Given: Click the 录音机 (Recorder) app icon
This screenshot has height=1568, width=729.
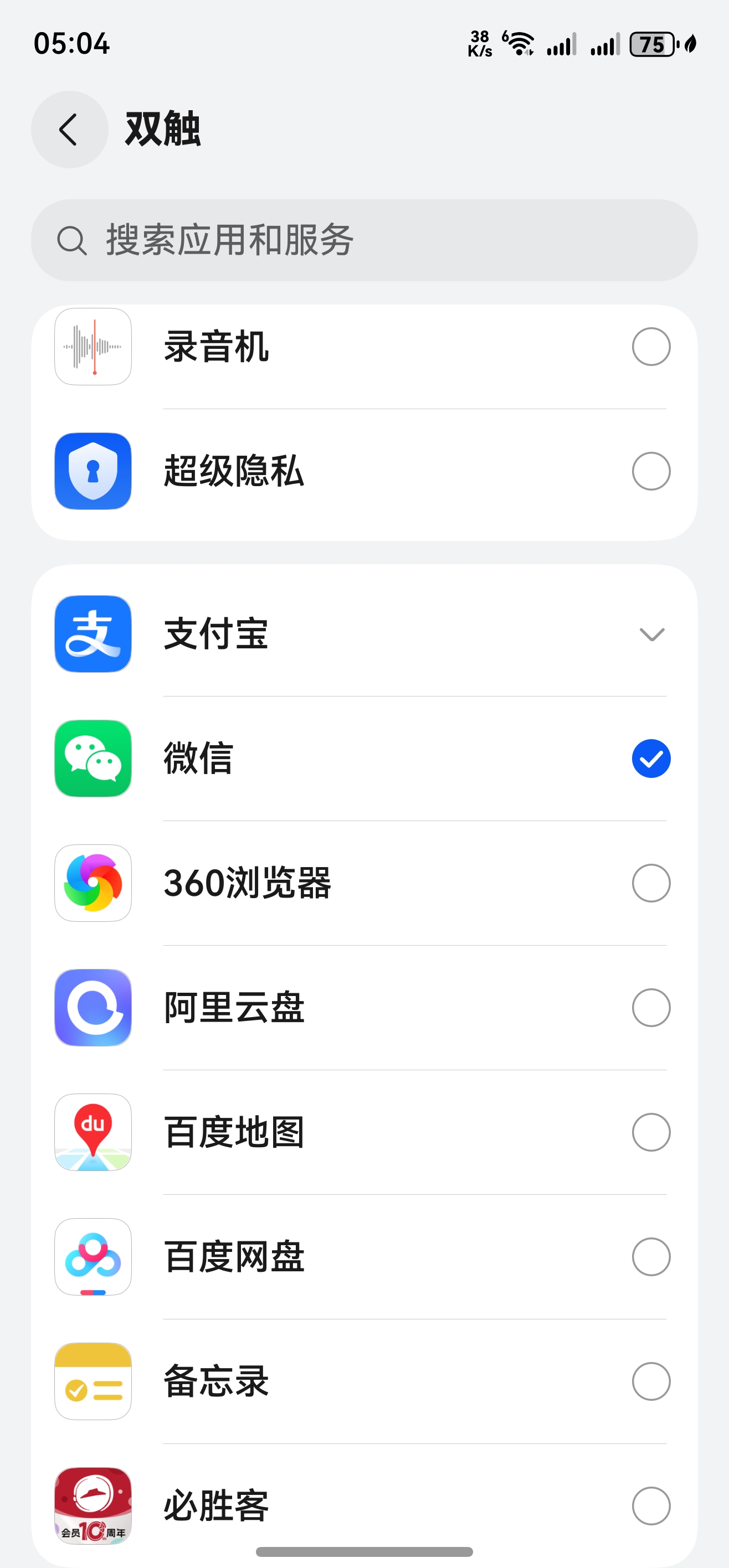Looking at the screenshot, I should pos(93,347).
